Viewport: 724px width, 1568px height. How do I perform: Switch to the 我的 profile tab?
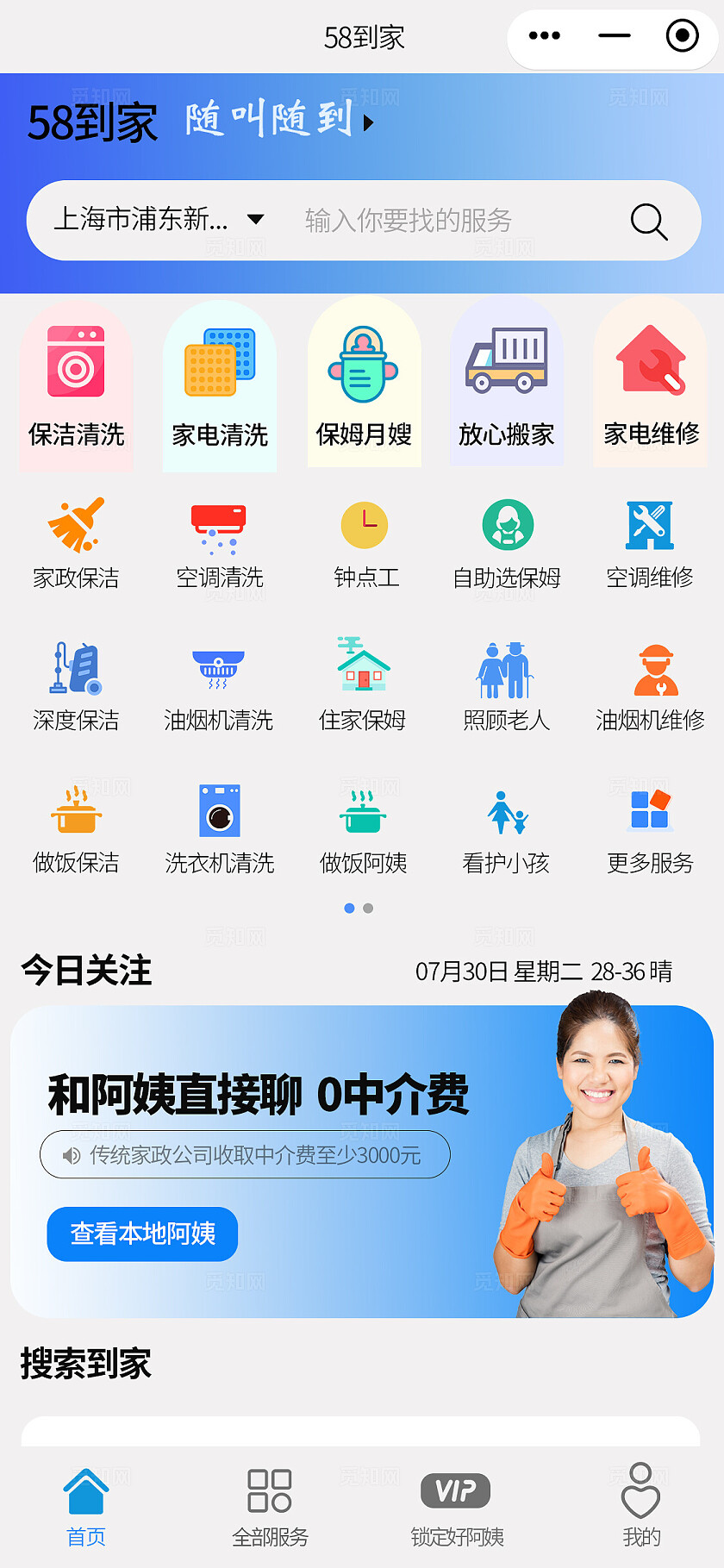coord(640,1504)
